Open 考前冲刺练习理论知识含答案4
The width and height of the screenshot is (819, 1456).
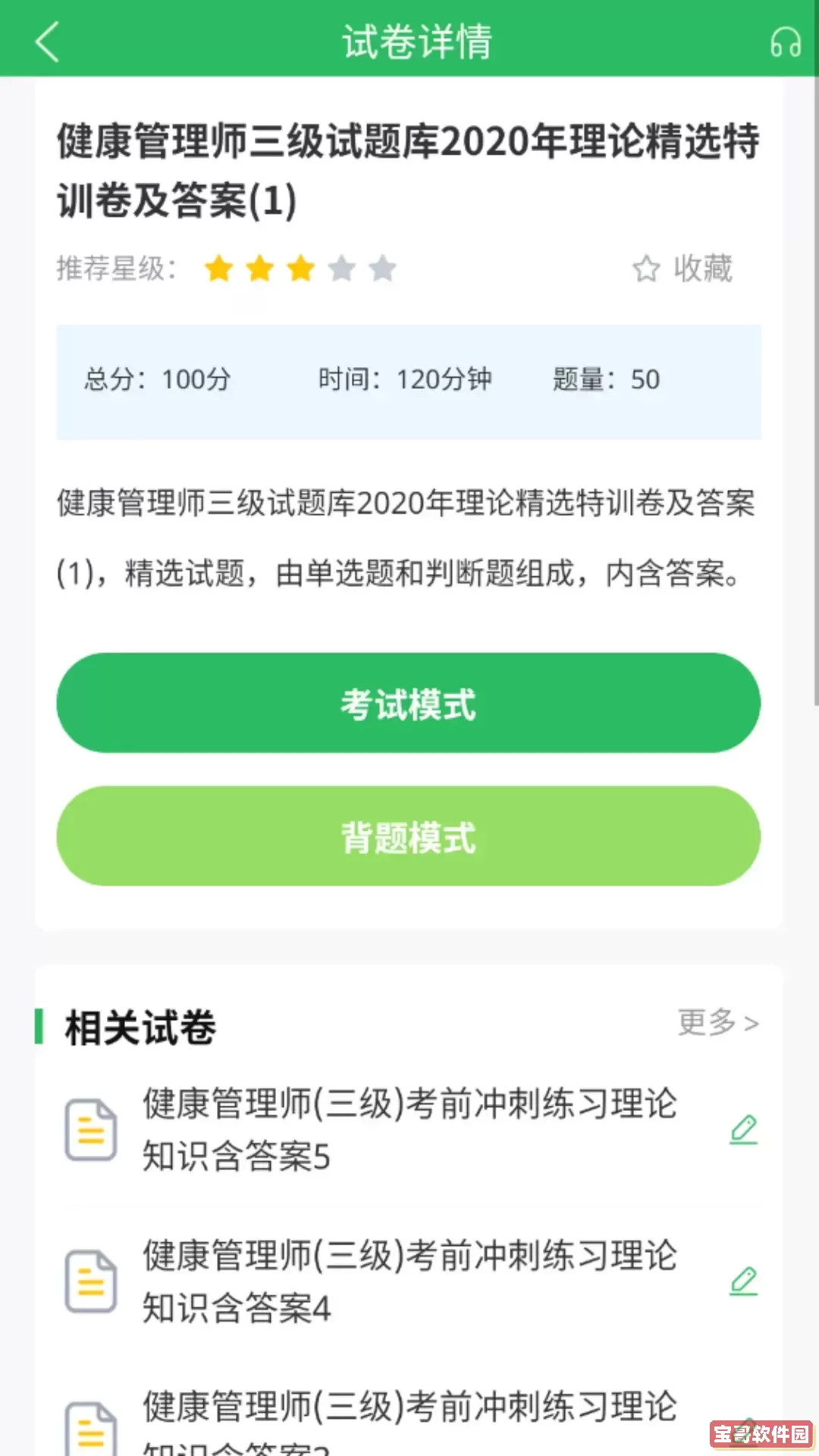tap(409, 1281)
